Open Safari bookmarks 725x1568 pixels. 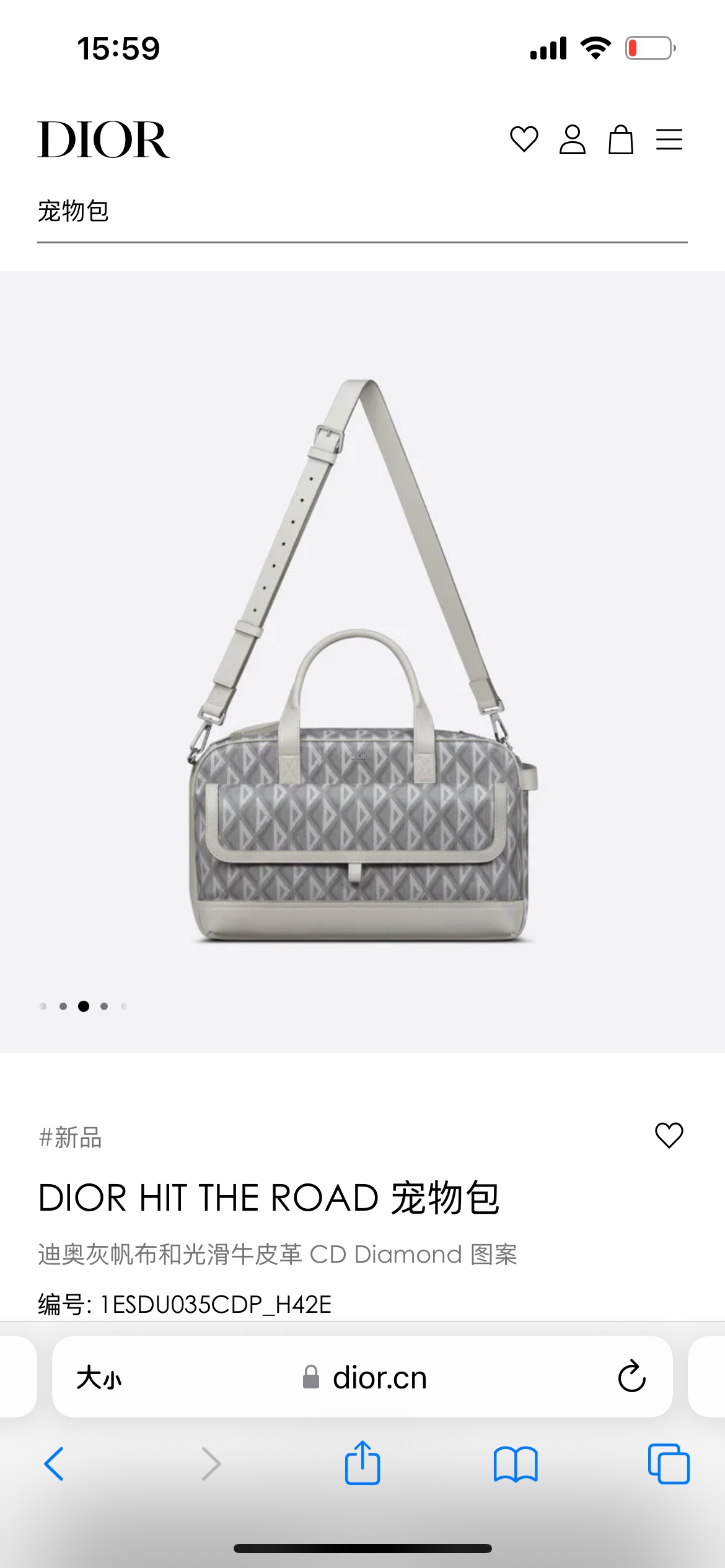pyautogui.click(x=516, y=1464)
